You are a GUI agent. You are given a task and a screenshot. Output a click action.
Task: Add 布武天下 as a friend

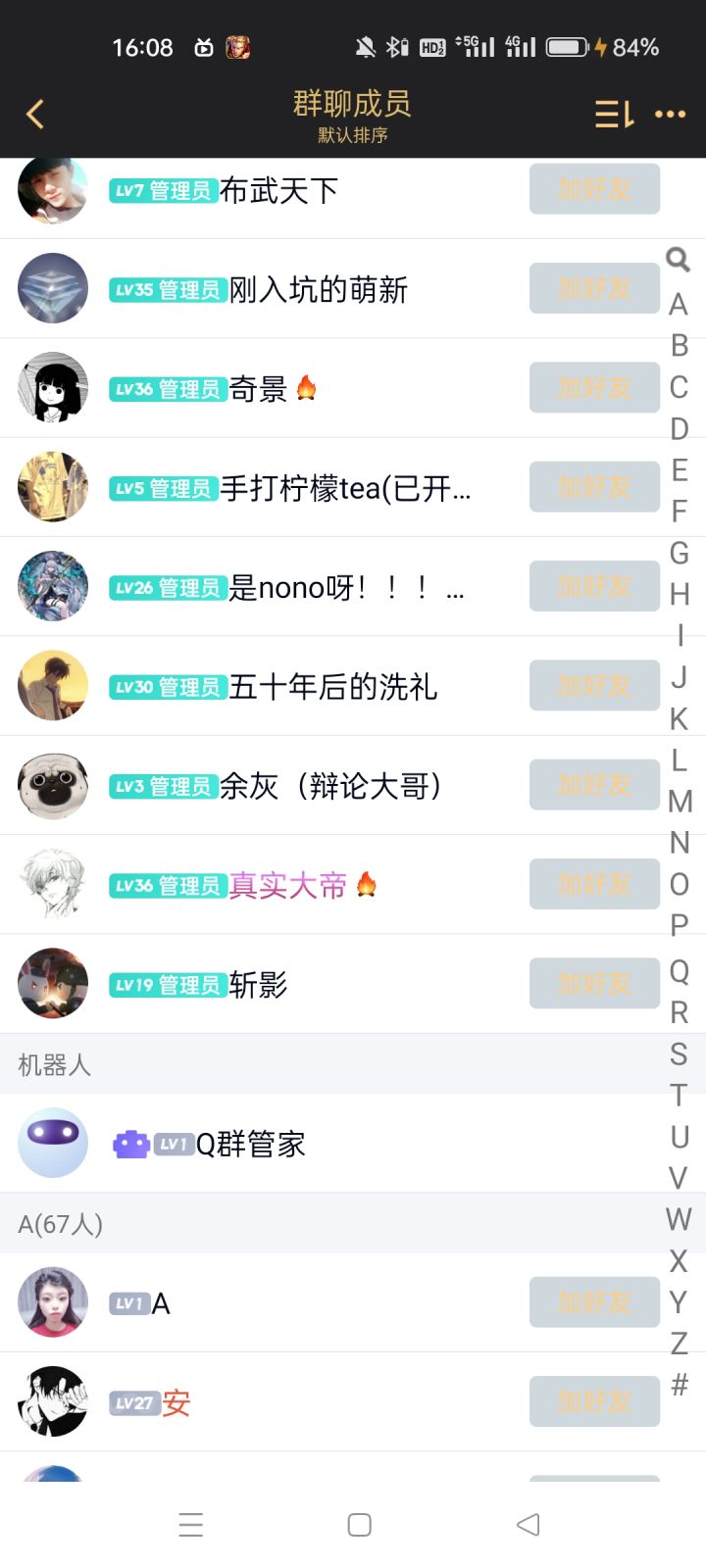click(x=594, y=189)
